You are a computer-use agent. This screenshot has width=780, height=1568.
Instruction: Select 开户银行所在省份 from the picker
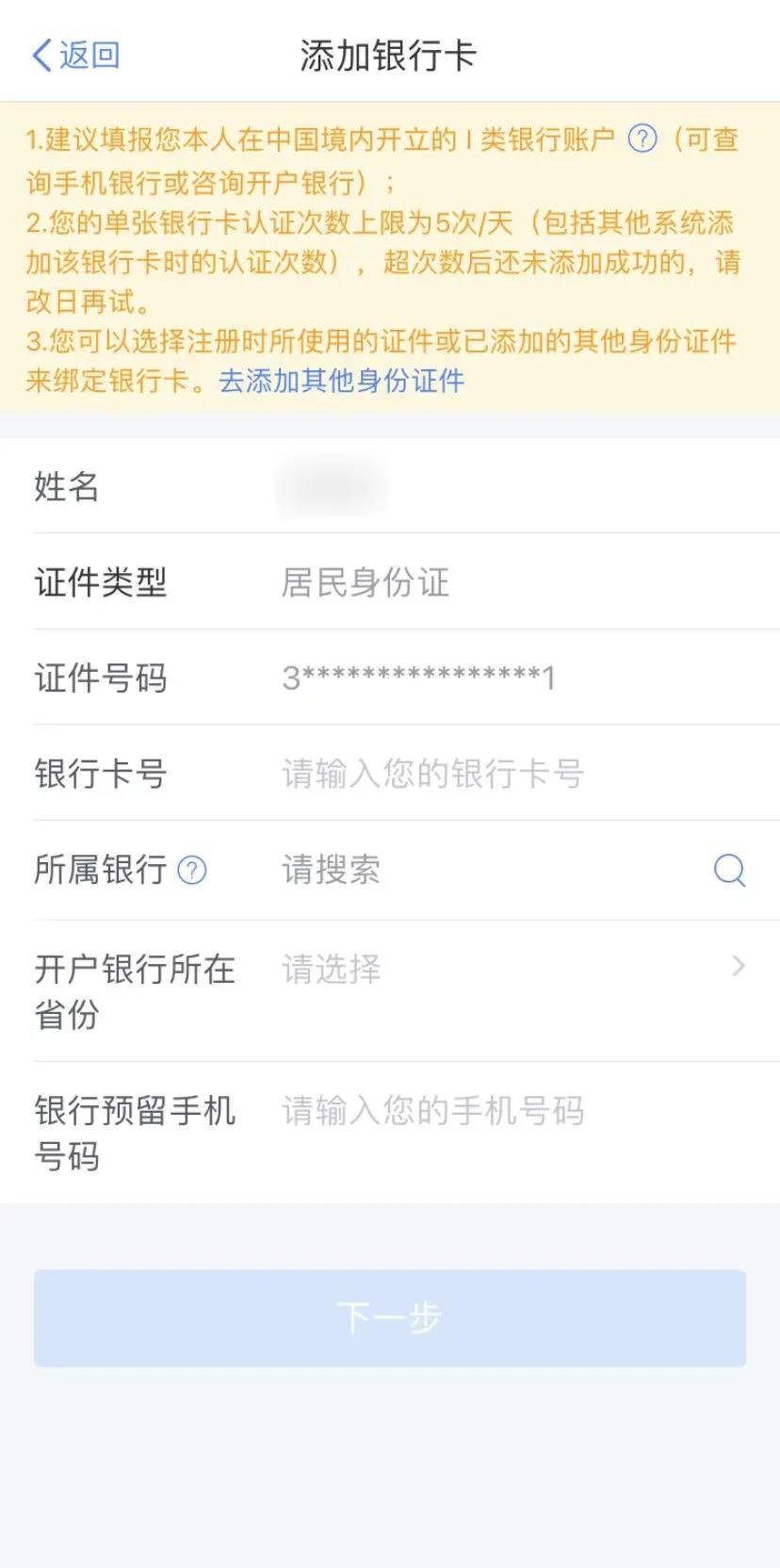coord(509,969)
